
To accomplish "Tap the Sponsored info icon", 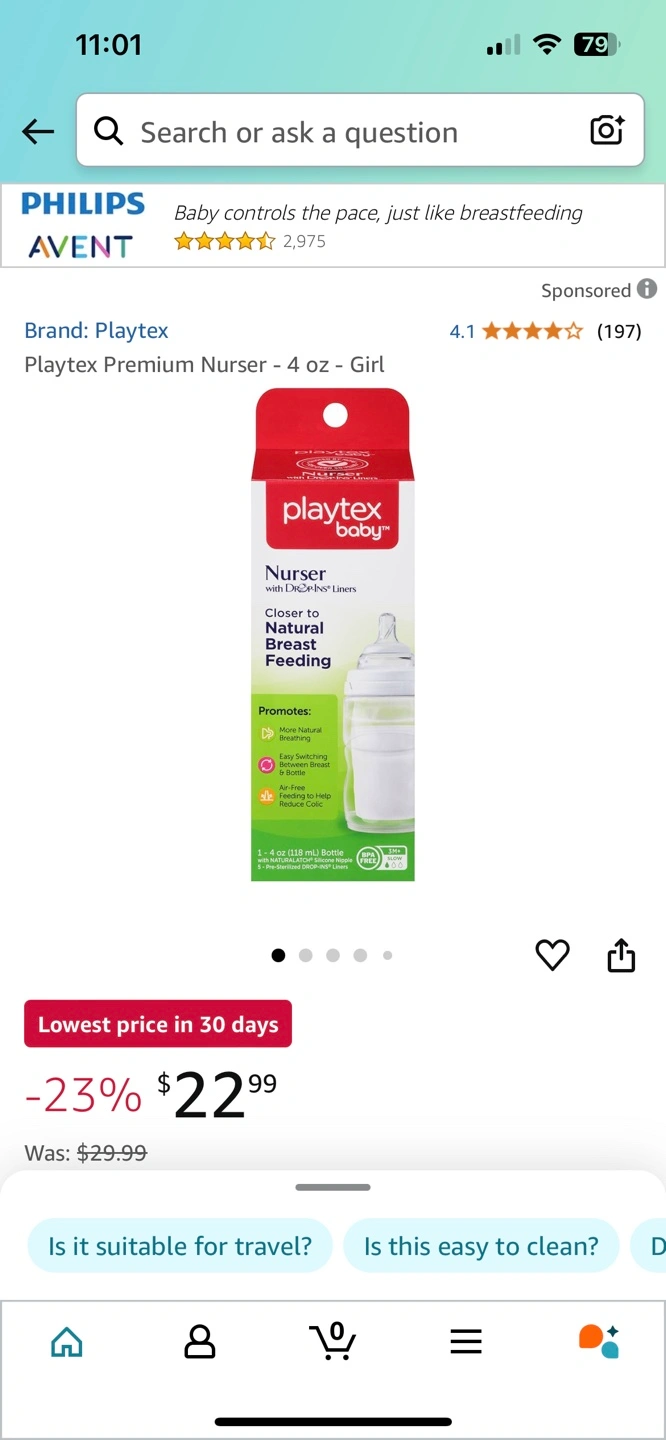I will click(x=647, y=289).
